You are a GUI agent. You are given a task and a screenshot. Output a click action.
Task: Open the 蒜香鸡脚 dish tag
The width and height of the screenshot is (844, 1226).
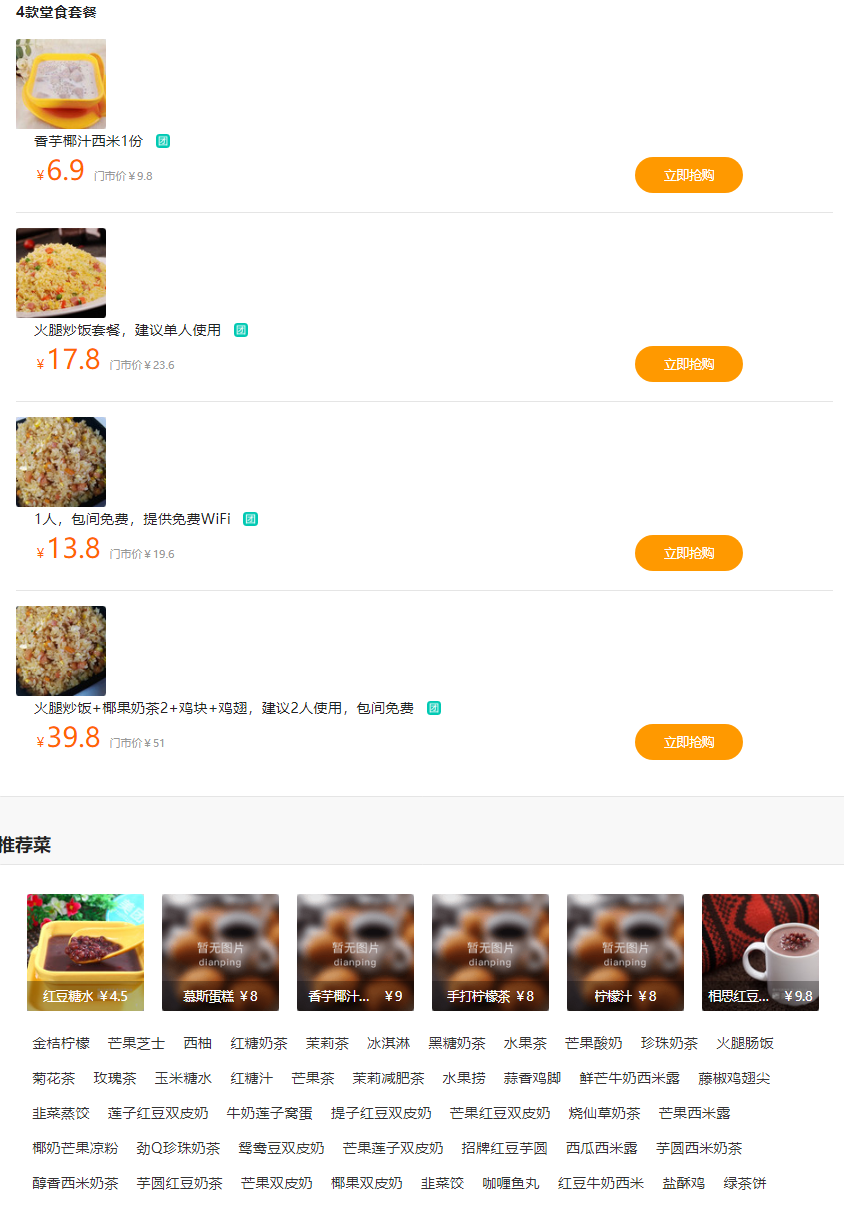(532, 1078)
